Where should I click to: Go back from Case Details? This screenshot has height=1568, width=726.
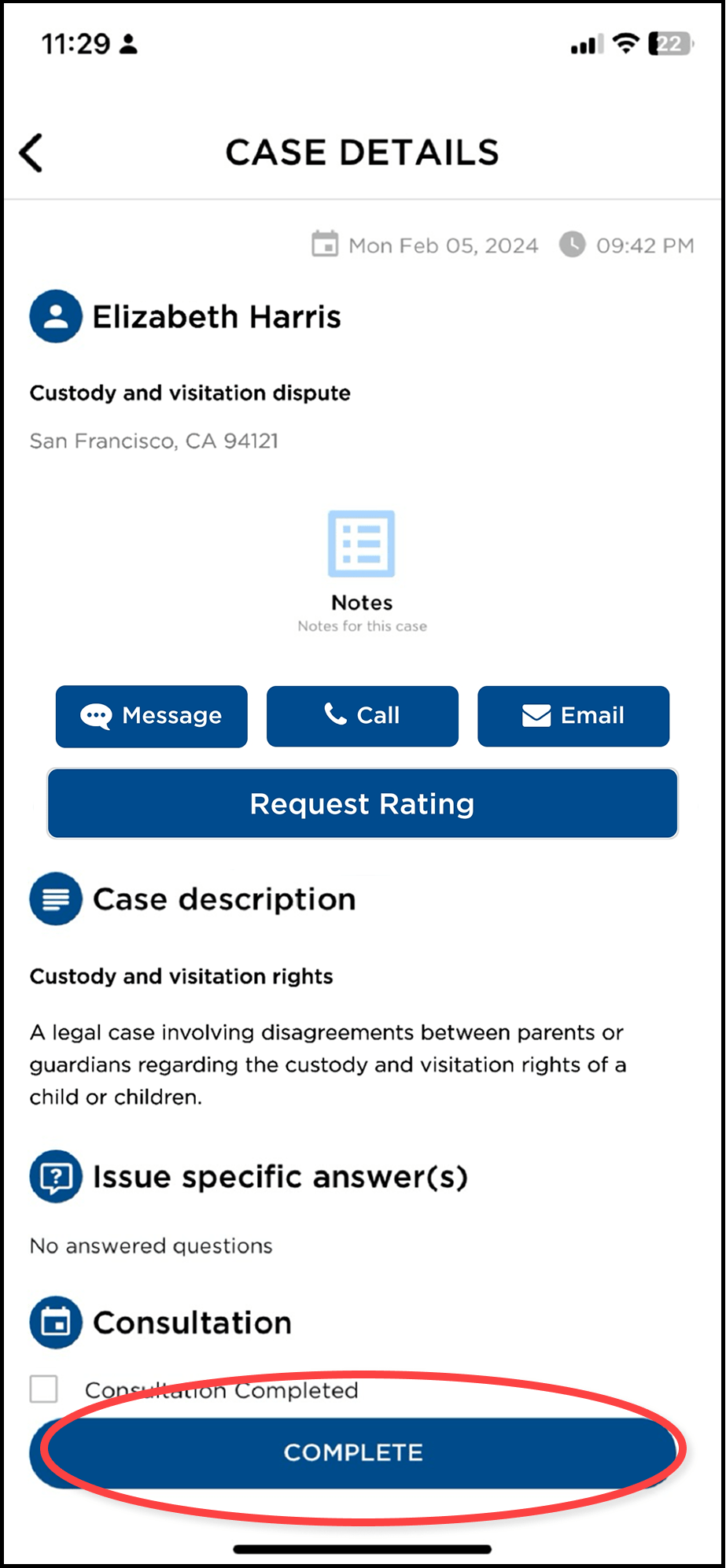coord(31,153)
